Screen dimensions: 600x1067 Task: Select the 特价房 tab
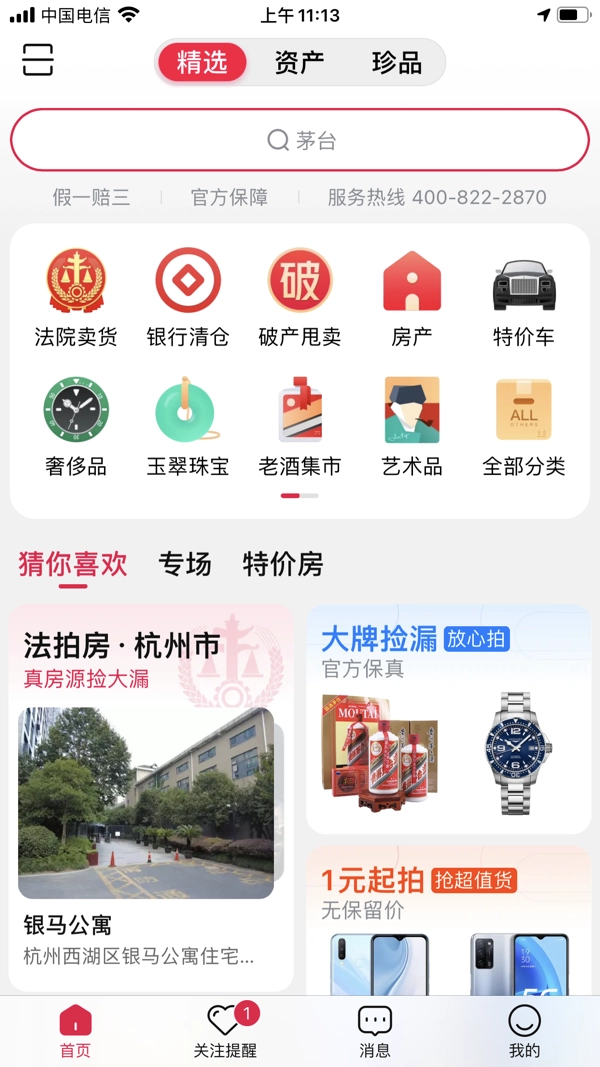(x=283, y=565)
